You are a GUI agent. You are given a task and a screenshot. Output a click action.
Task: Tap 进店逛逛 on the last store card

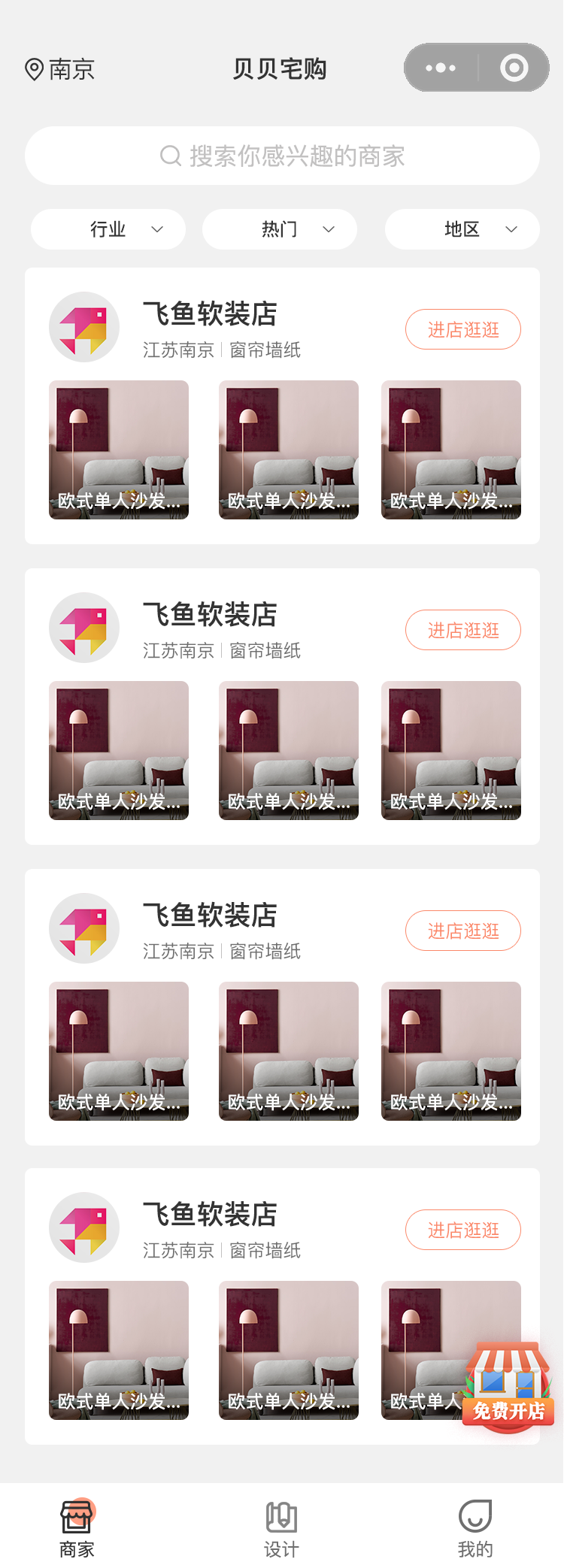click(x=462, y=1230)
